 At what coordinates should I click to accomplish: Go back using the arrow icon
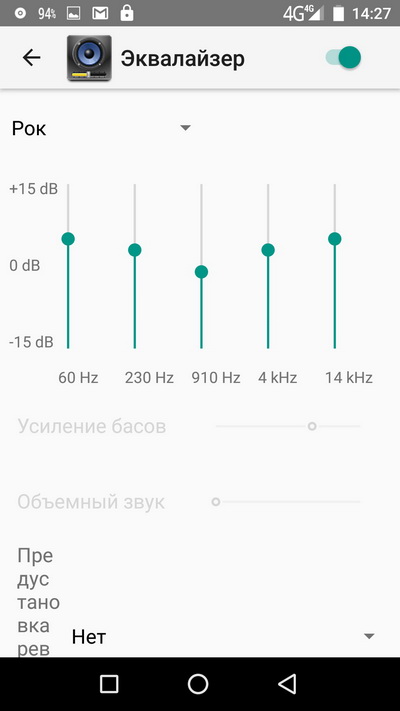[x=32, y=58]
